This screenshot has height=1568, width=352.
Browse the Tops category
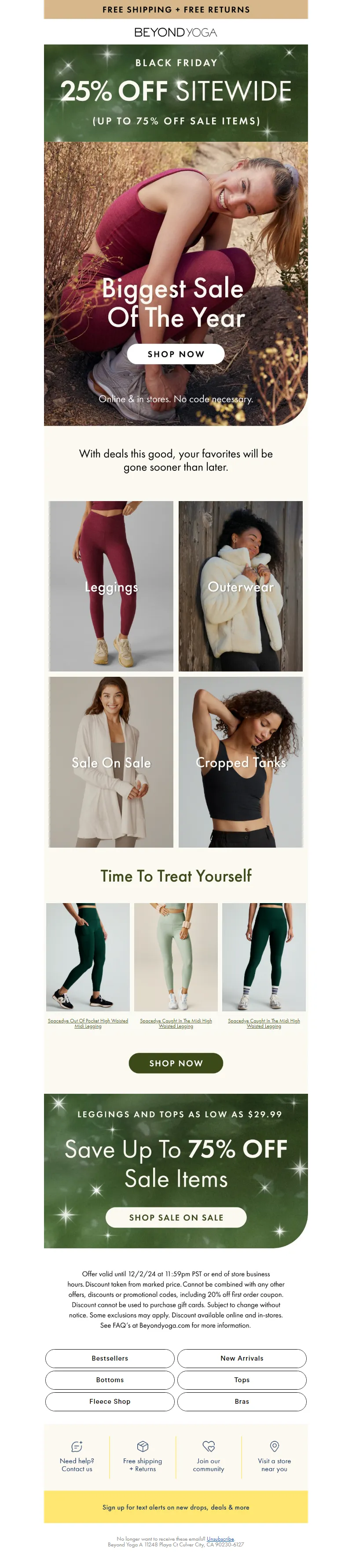[242, 1380]
